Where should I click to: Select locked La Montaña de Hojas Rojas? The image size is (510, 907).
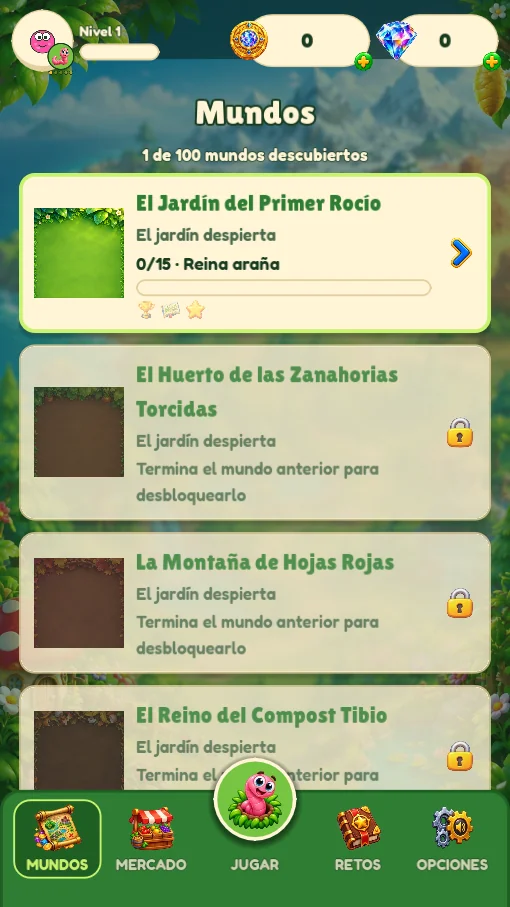(x=255, y=603)
